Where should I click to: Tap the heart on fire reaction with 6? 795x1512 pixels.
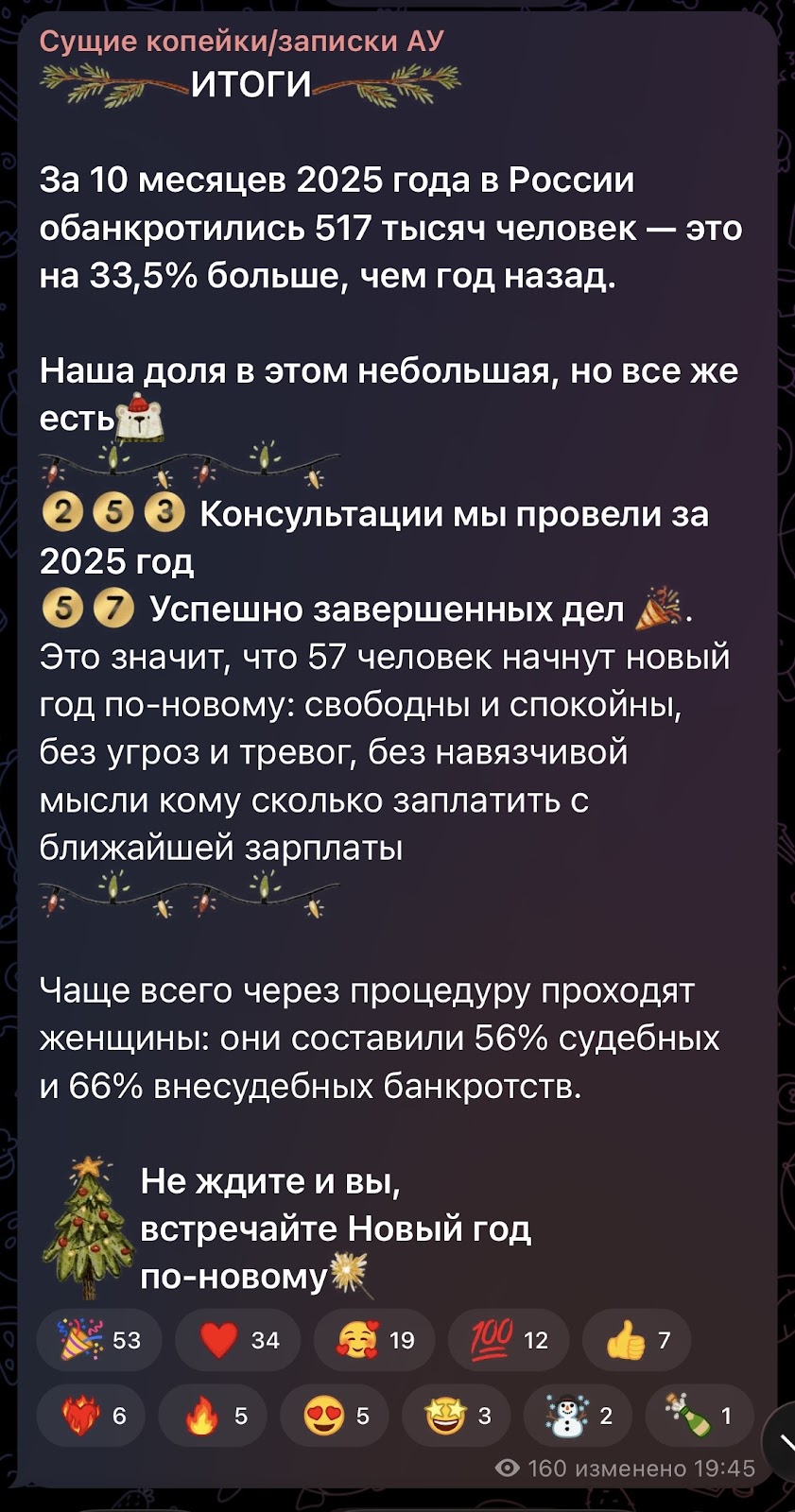click(91, 1415)
